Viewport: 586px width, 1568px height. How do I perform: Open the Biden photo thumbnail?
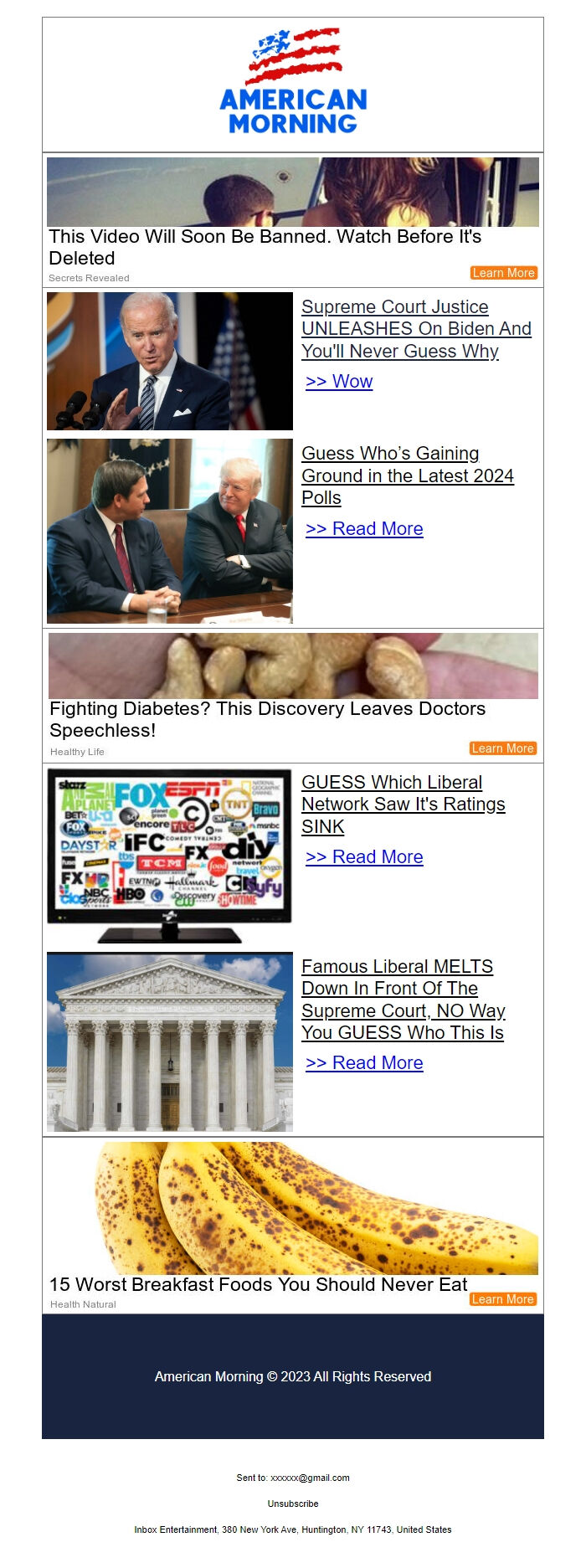(x=170, y=361)
